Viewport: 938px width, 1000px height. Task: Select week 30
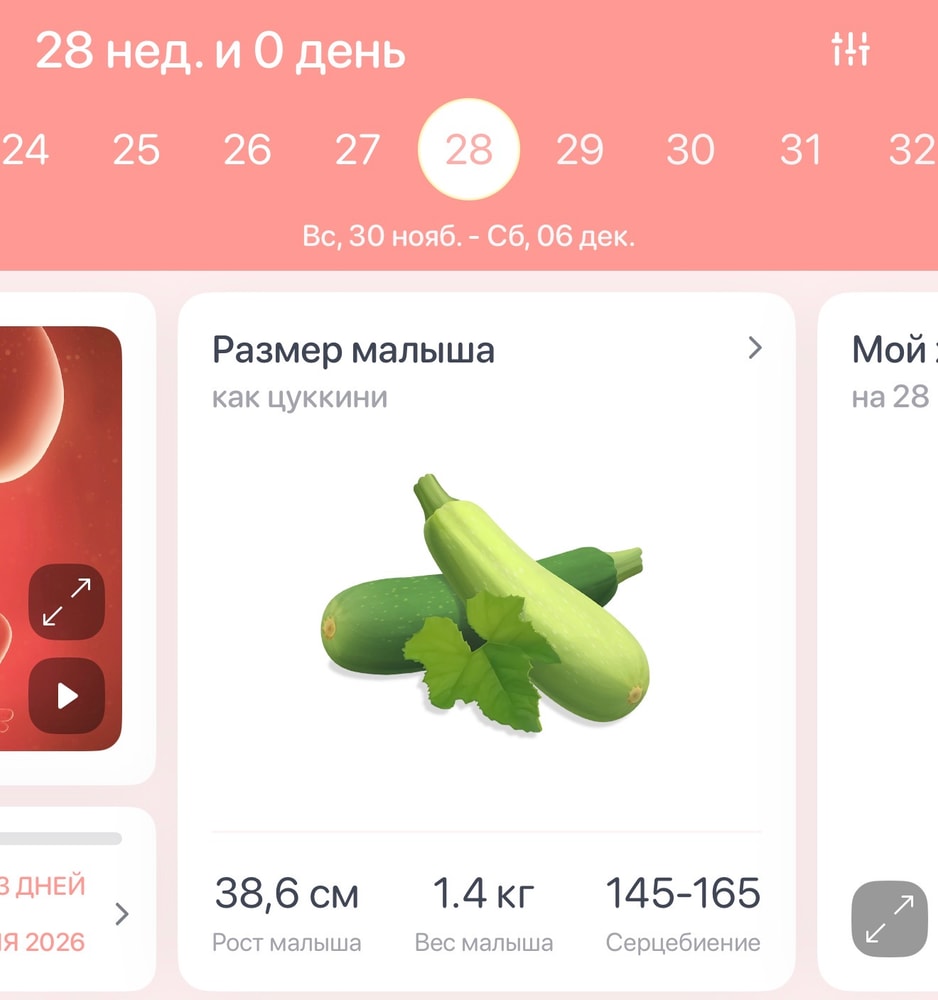pos(691,150)
